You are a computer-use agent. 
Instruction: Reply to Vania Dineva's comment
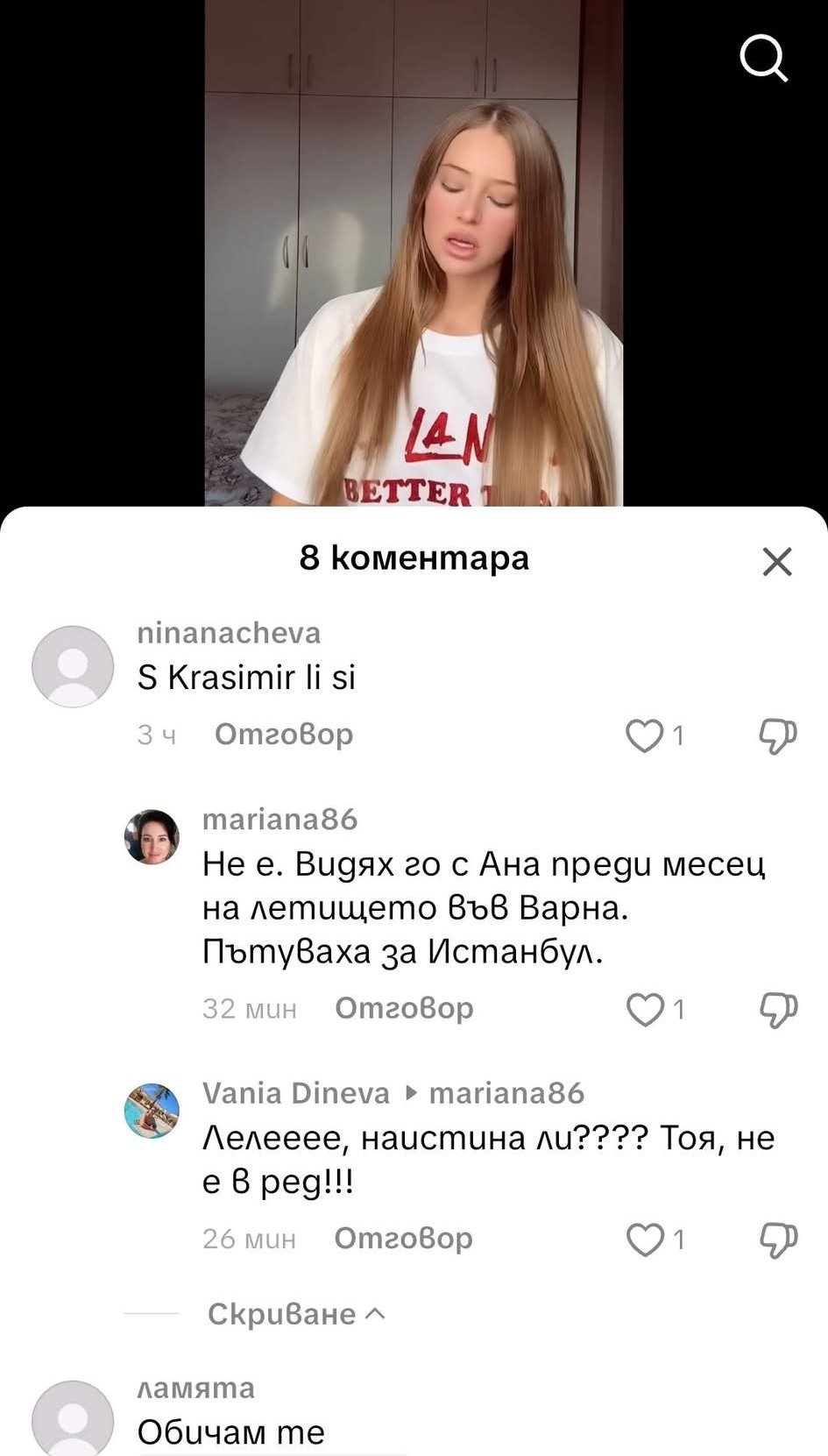pyautogui.click(x=403, y=1239)
